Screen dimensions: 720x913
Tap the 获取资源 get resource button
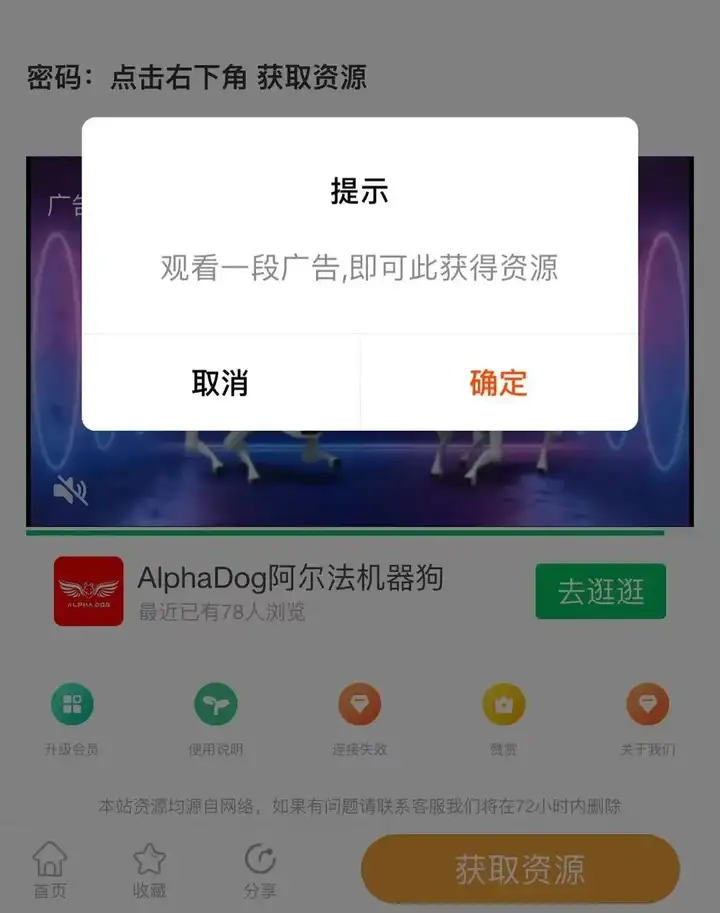click(x=520, y=869)
